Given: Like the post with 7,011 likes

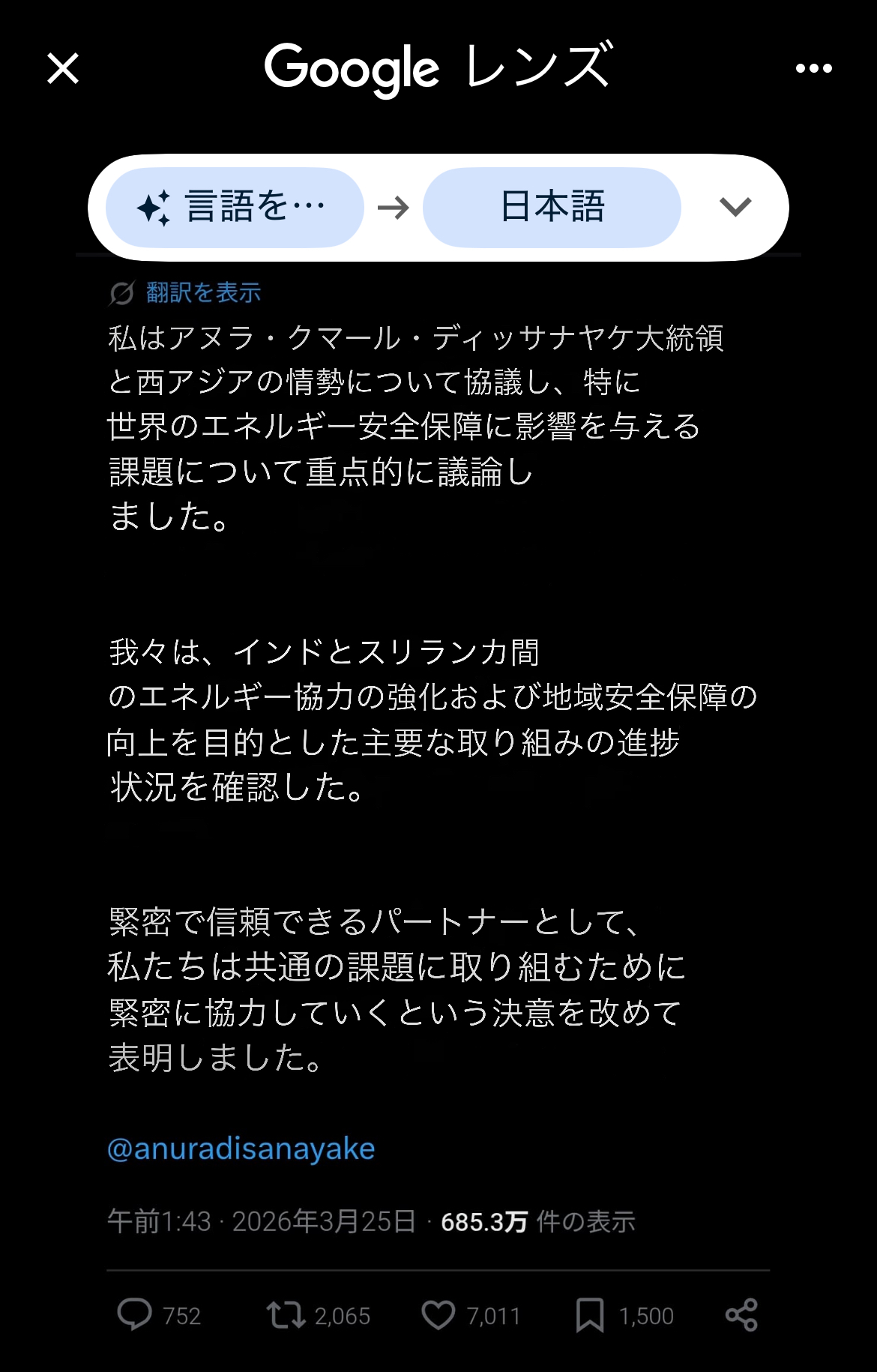Looking at the screenshot, I should [438, 1315].
